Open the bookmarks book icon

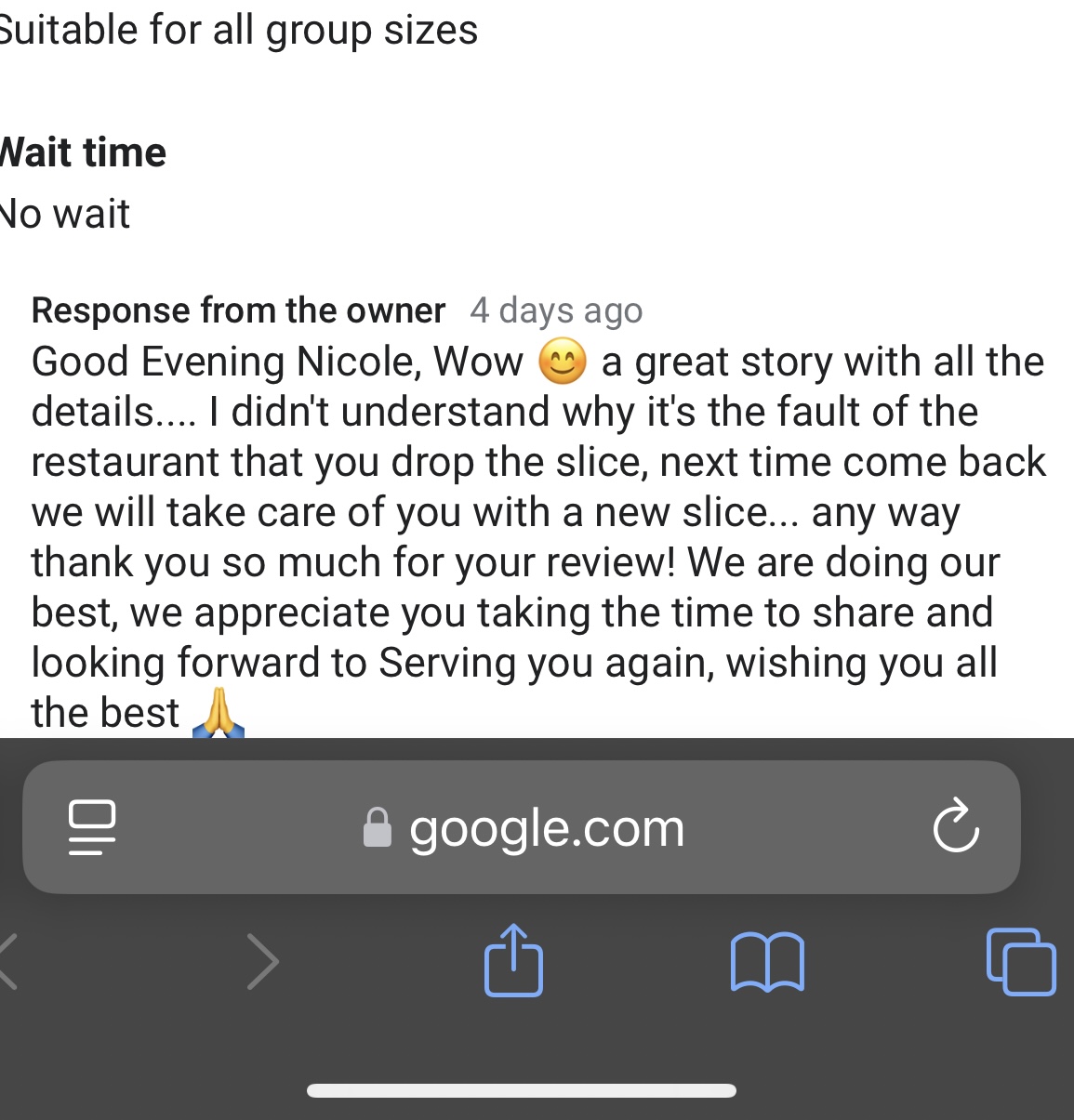[767, 962]
